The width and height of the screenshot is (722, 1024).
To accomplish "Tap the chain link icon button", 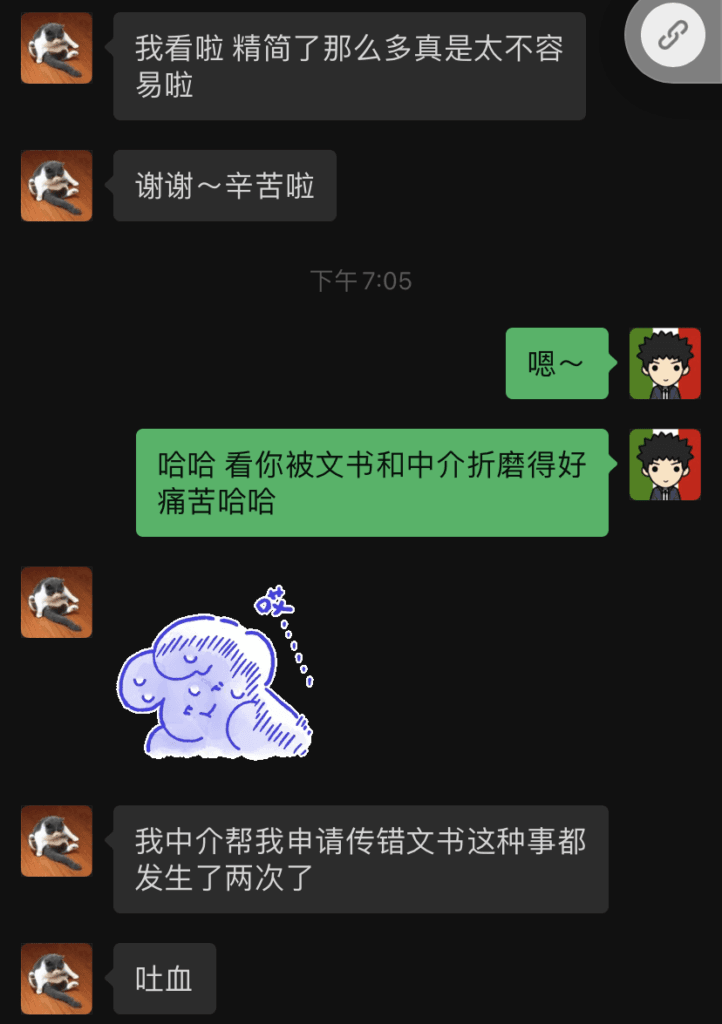I will pyautogui.click(x=670, y=36).
